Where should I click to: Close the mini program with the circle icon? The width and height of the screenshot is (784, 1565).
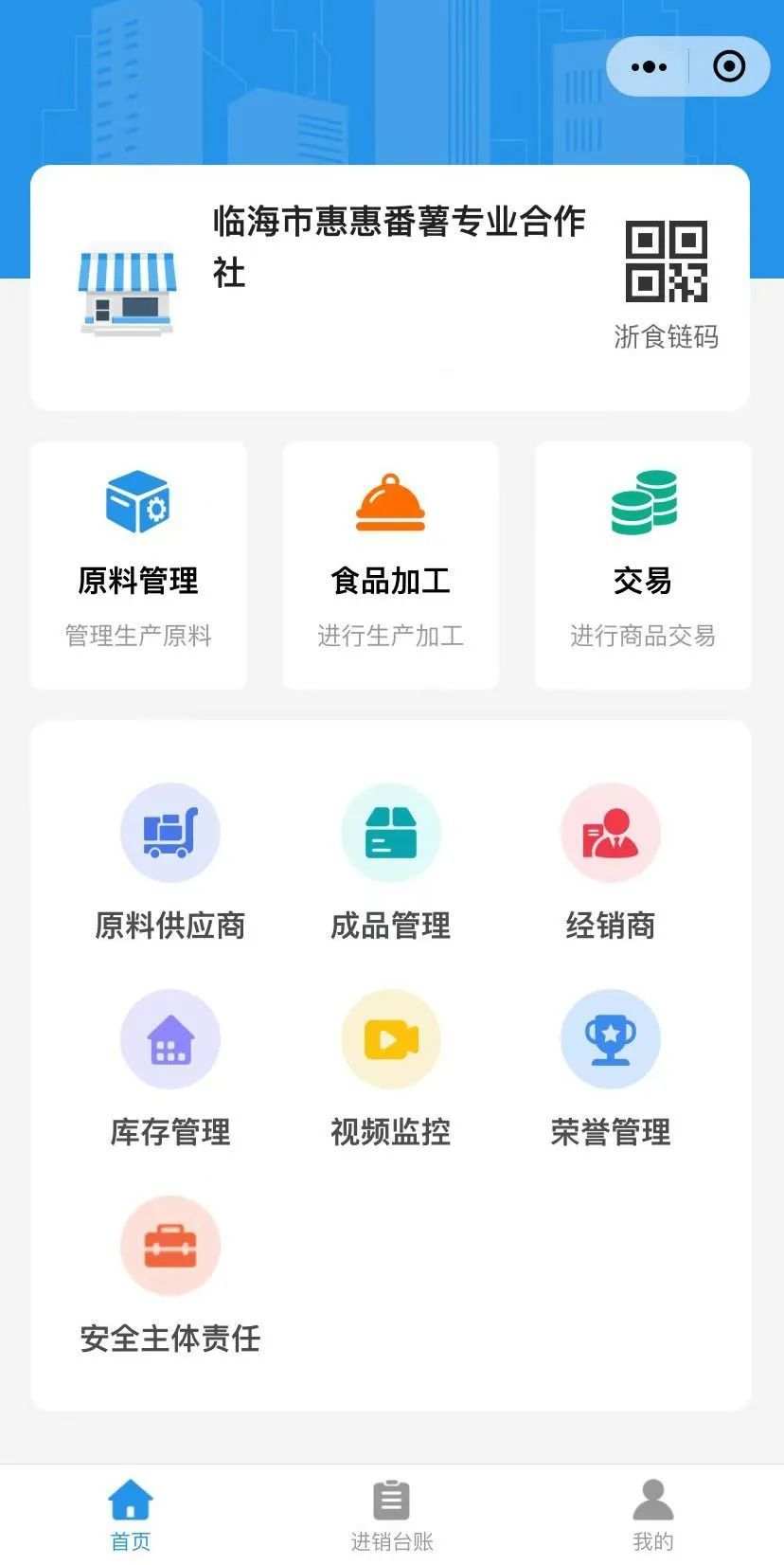click(x=729, y=66)
